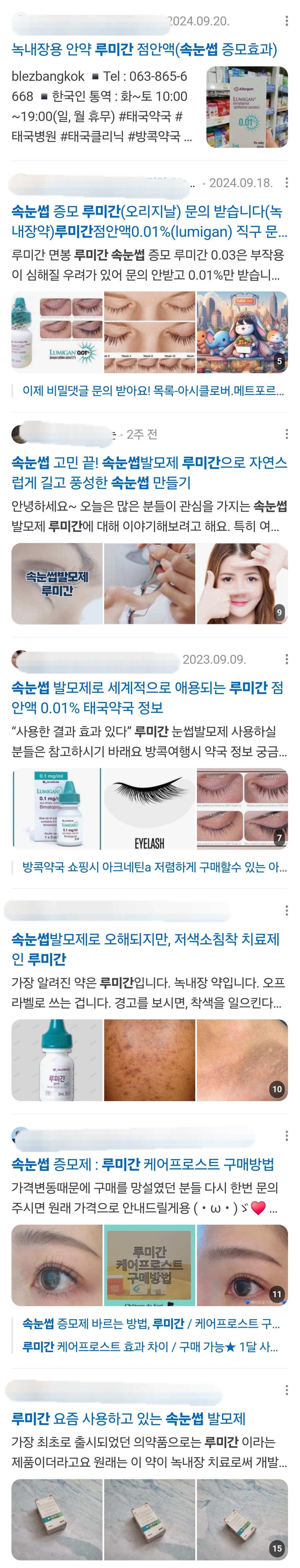Open the '녹내장용 안약 루미간 점안액' result
300x1568 pixels.
tap(144, 49)
